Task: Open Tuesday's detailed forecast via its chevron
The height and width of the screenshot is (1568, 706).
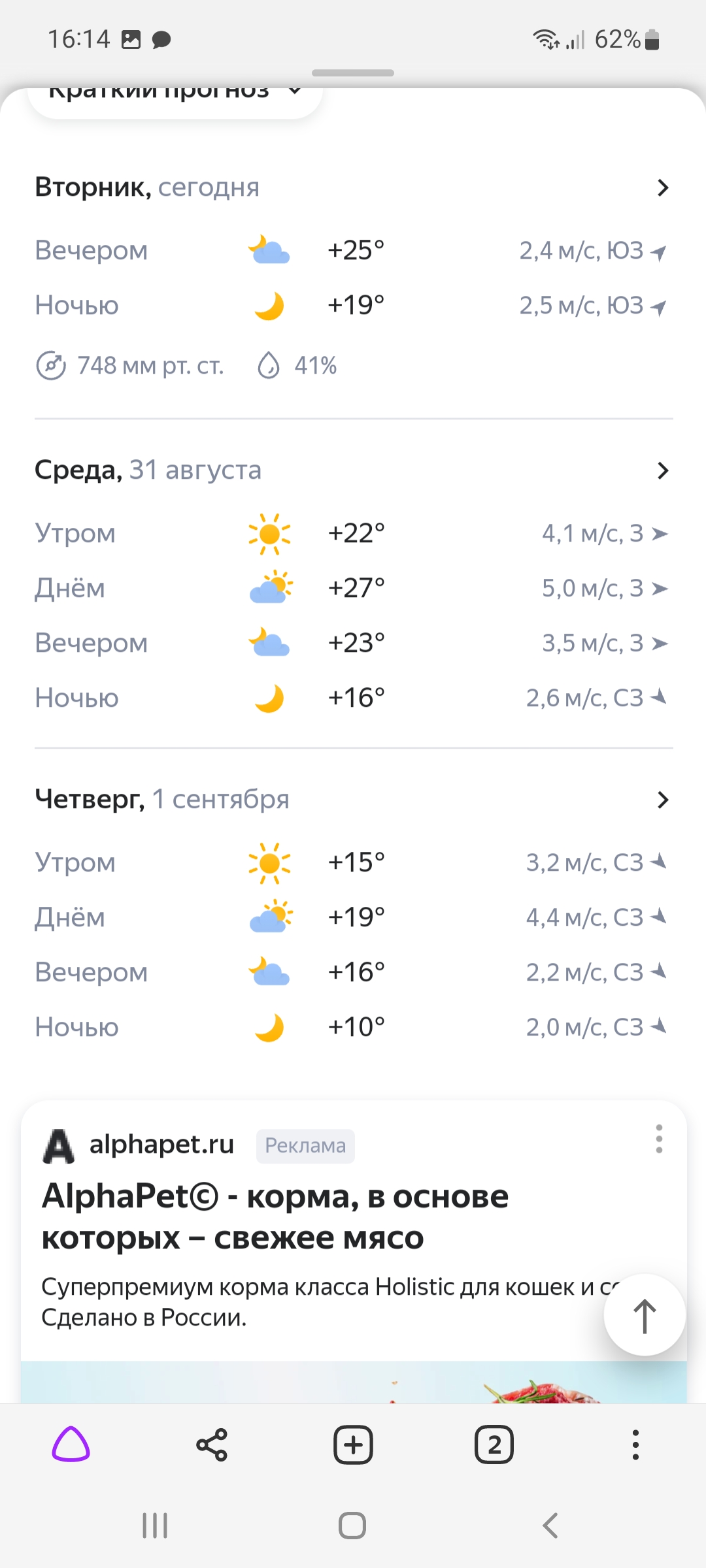Action: (x=663, y=188)
